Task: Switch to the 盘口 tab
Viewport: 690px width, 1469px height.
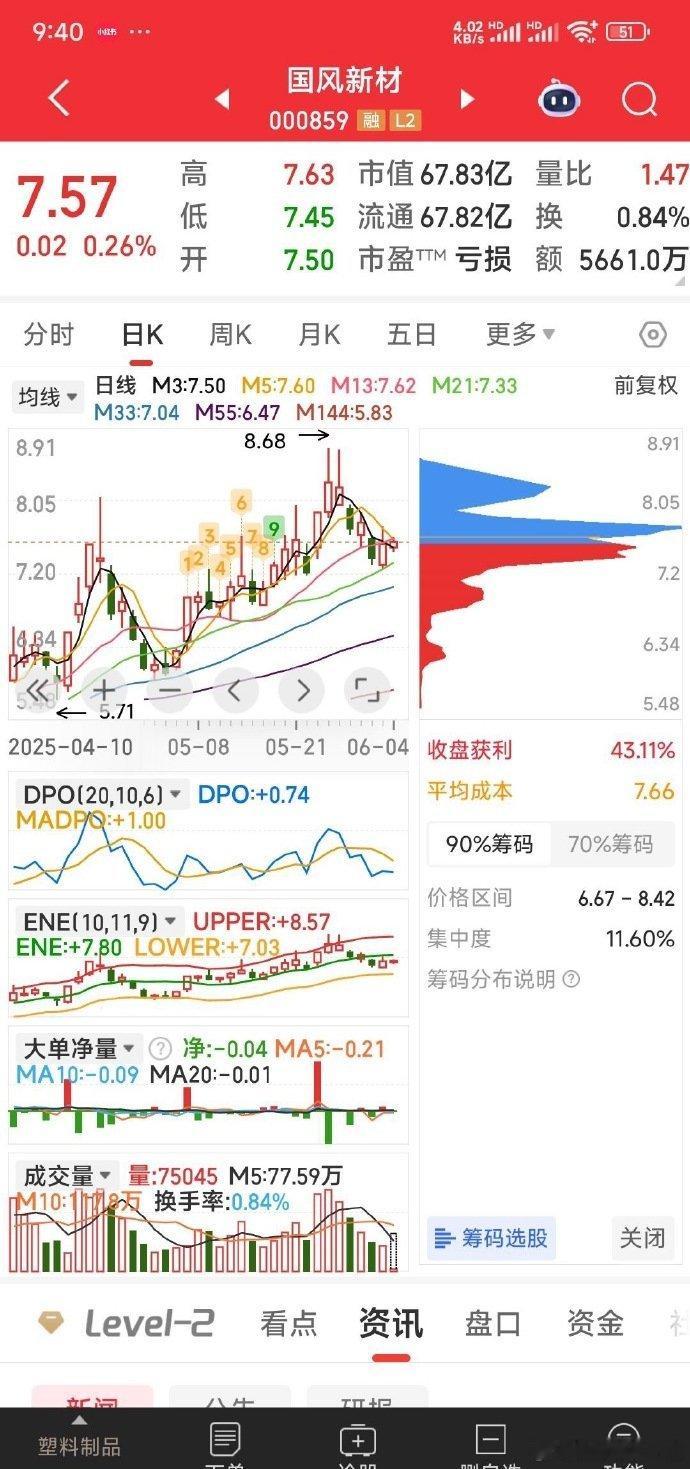Action: [x=492, y=1323]
